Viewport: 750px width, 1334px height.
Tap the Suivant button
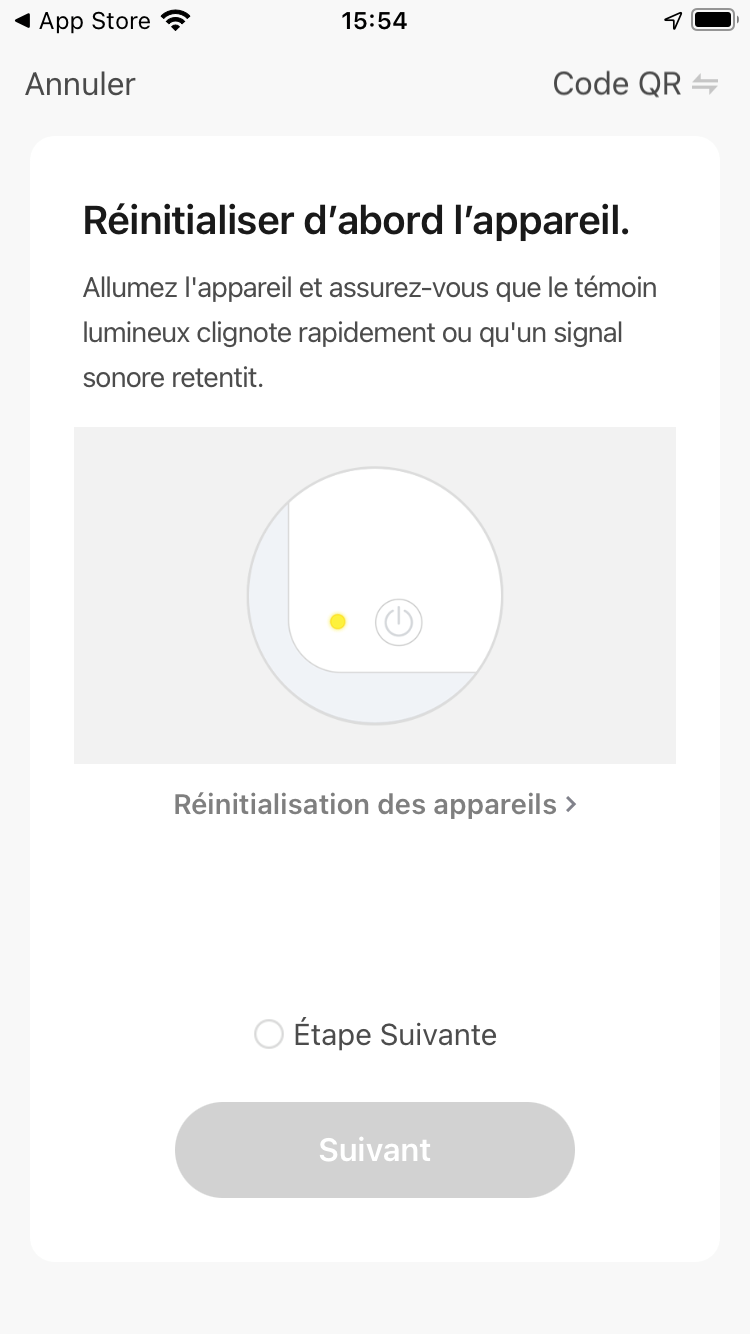375,1150
